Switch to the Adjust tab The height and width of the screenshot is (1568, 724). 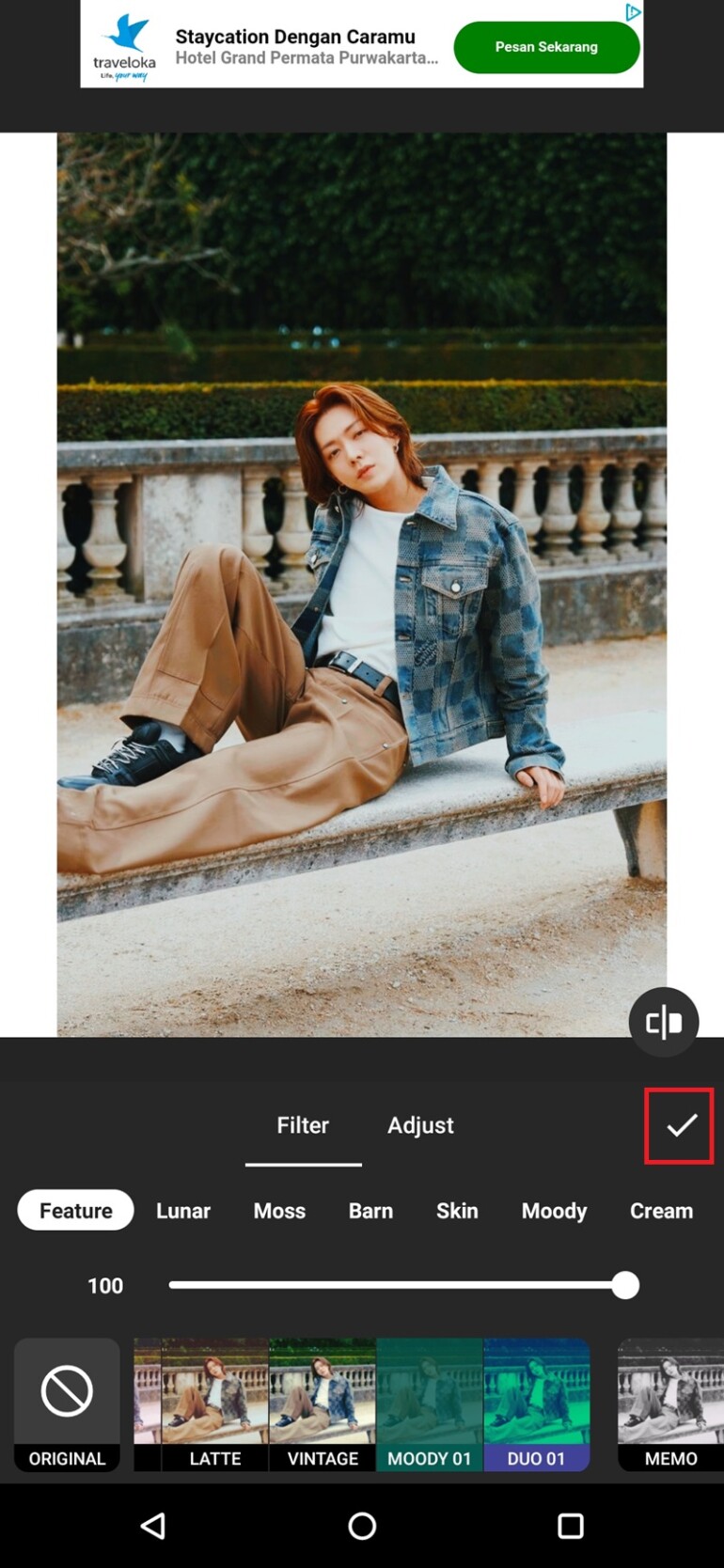420,1125
